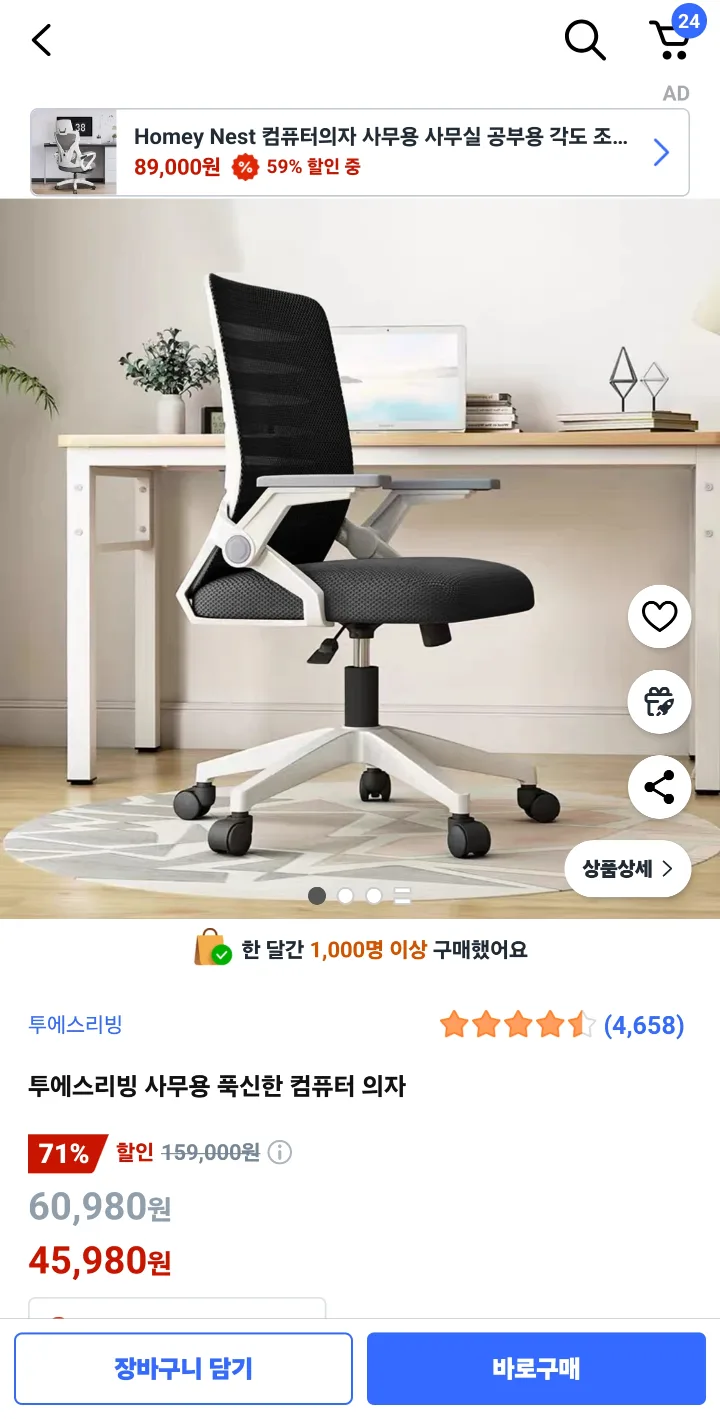Image resolution: width=720 pixels, height=1419 pixels.
Task: Tap the gift icon on the product image
Action: coord(660,702)
